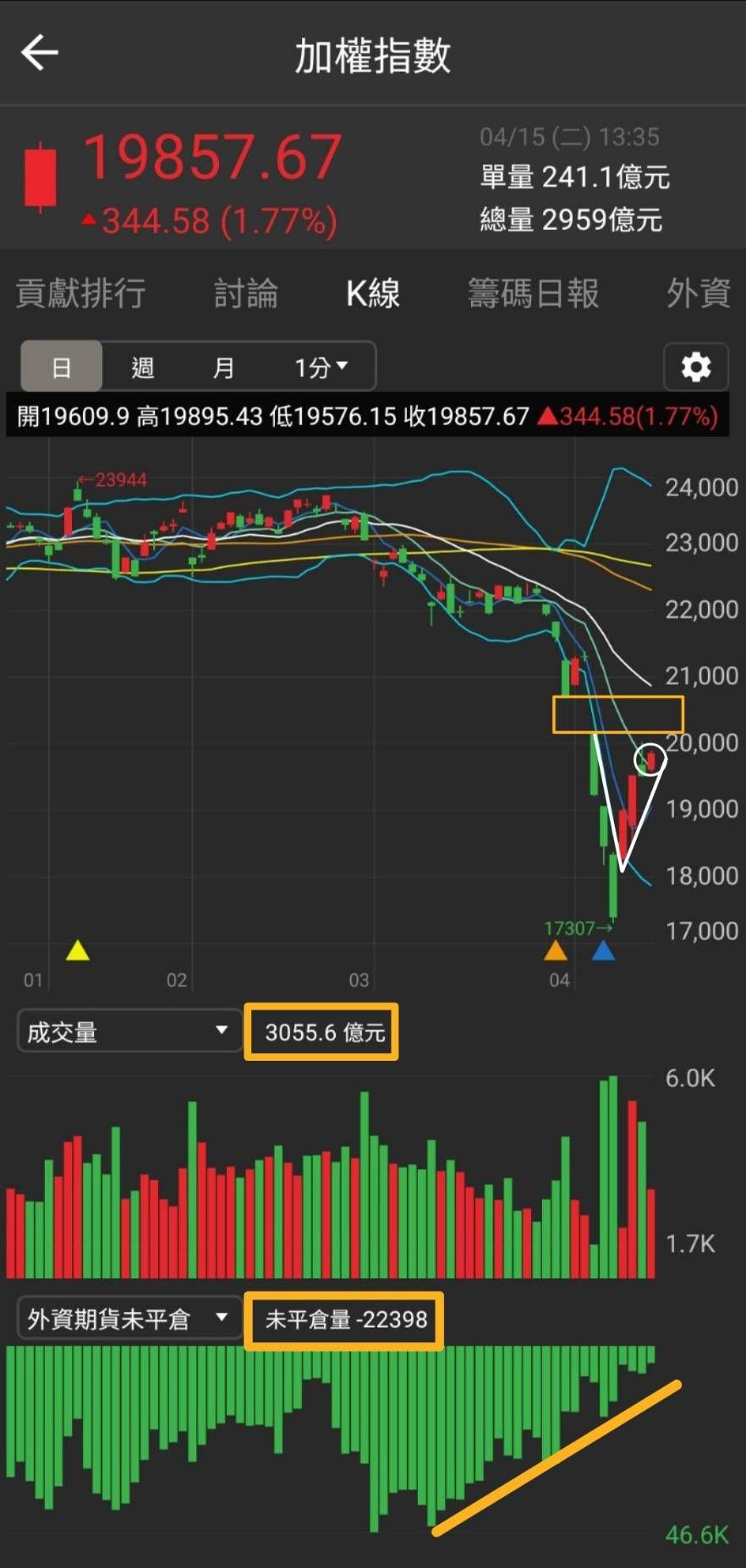
Task: Open the 外資 tab
Action: click(698, 293)
